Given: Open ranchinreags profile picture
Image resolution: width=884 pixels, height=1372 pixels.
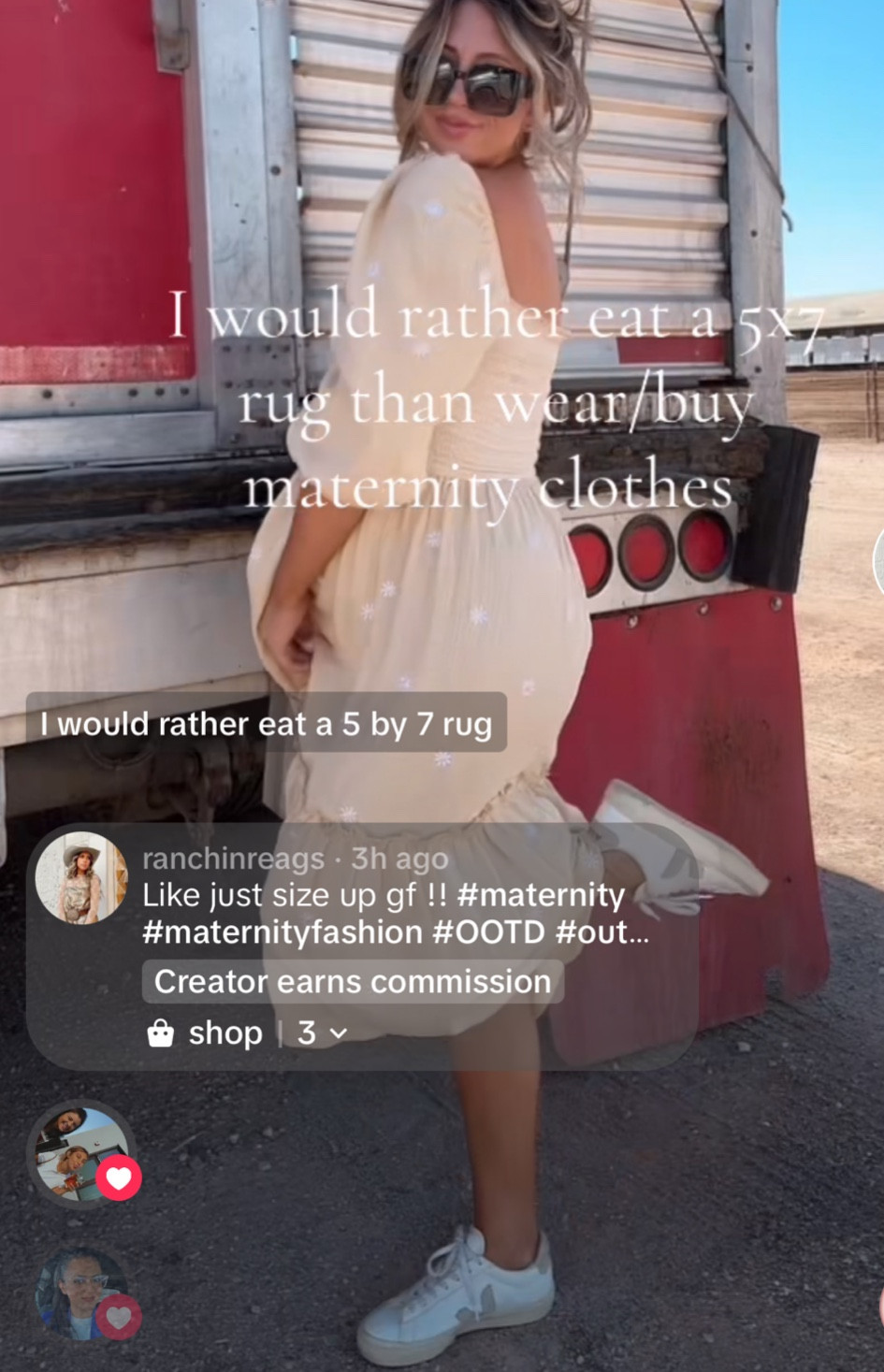Looking at the screenshot, I should [80, 877].
